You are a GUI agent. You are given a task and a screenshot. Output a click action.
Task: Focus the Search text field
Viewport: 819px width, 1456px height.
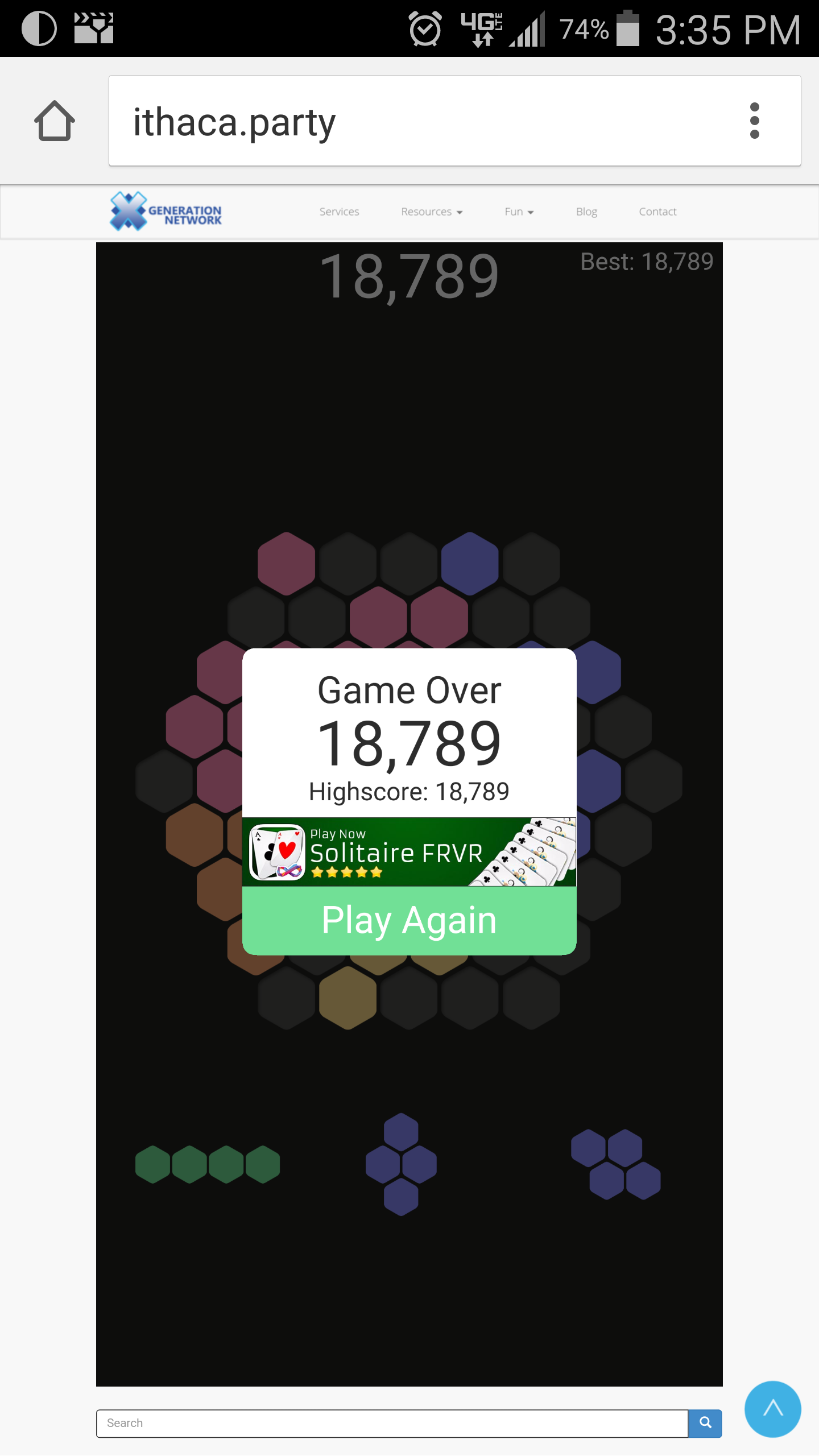coord(392,1423)
